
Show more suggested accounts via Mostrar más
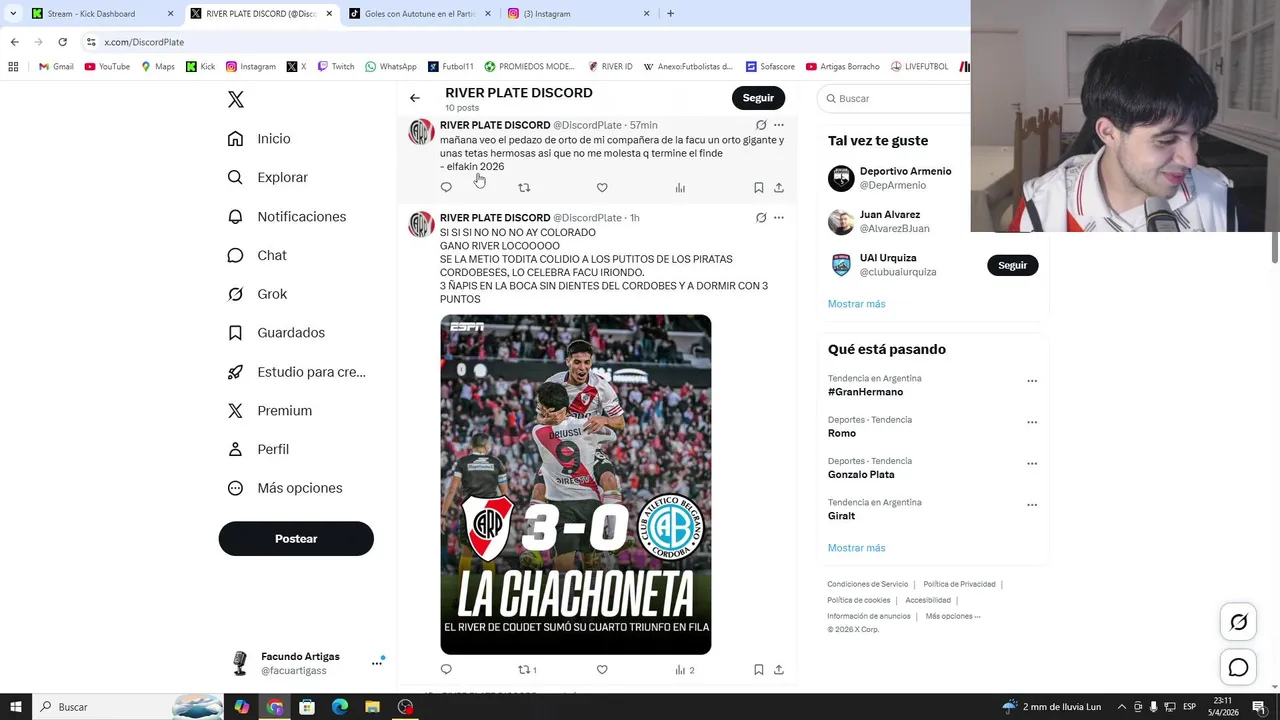tap(856, 304)
